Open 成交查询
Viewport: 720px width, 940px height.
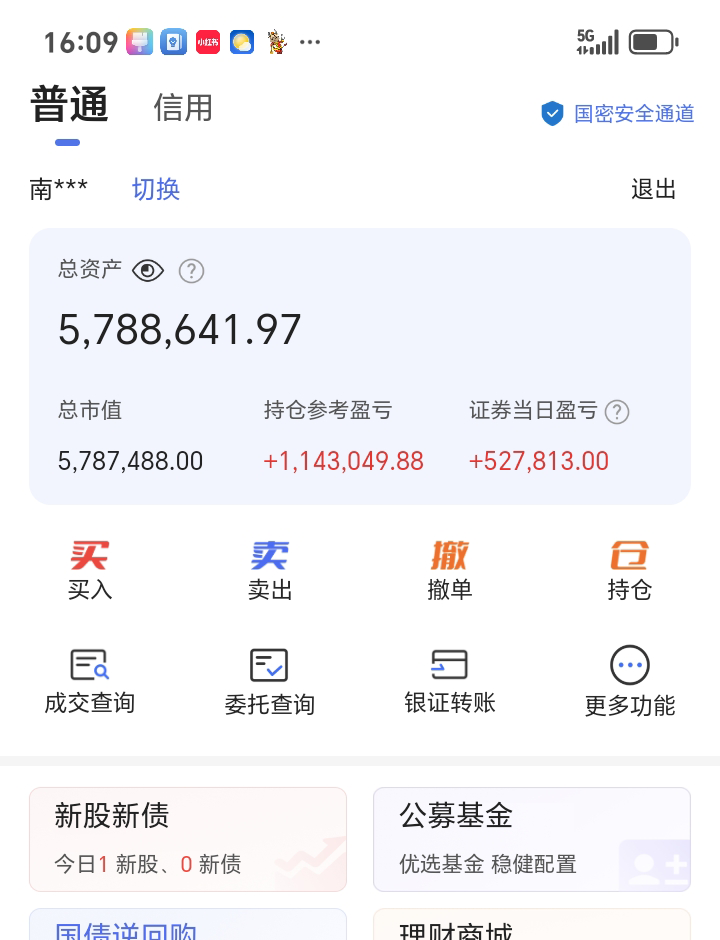(90, 682)
